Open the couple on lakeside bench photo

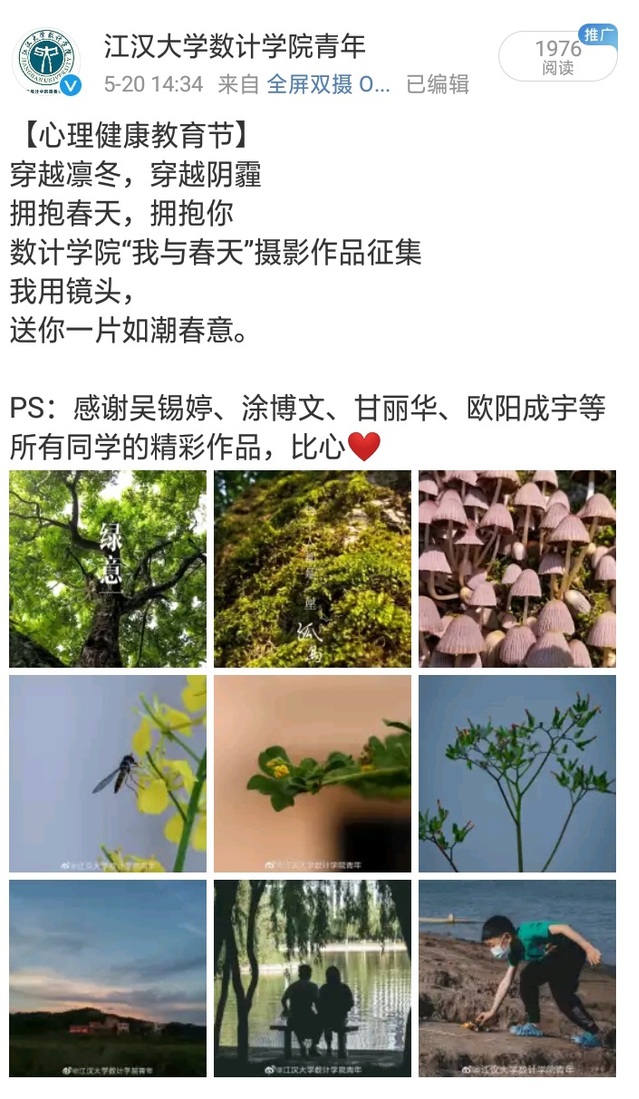pyautogui.click(x=312, y=978)
